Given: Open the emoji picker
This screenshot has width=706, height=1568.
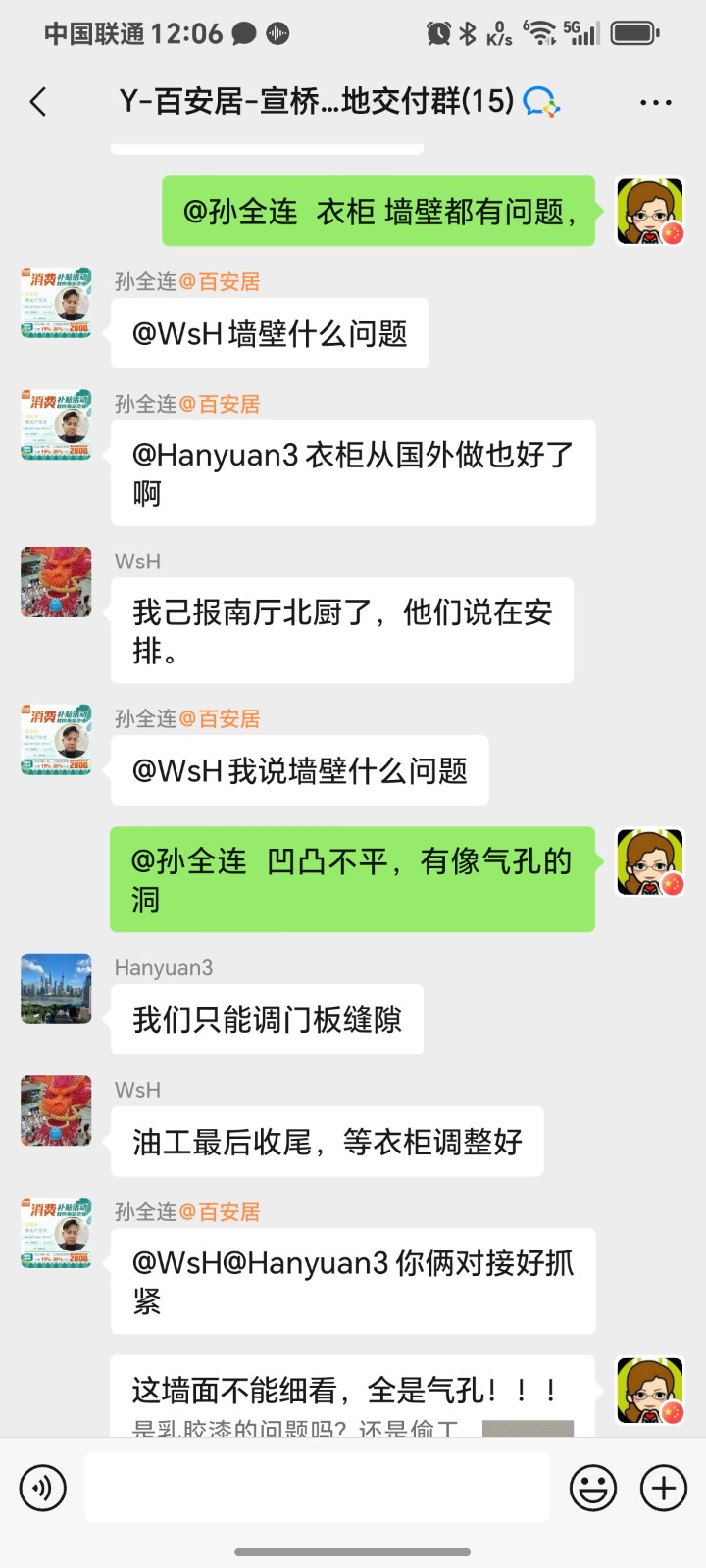Looking at the screenshot, I should click(x=593, y=1488).
